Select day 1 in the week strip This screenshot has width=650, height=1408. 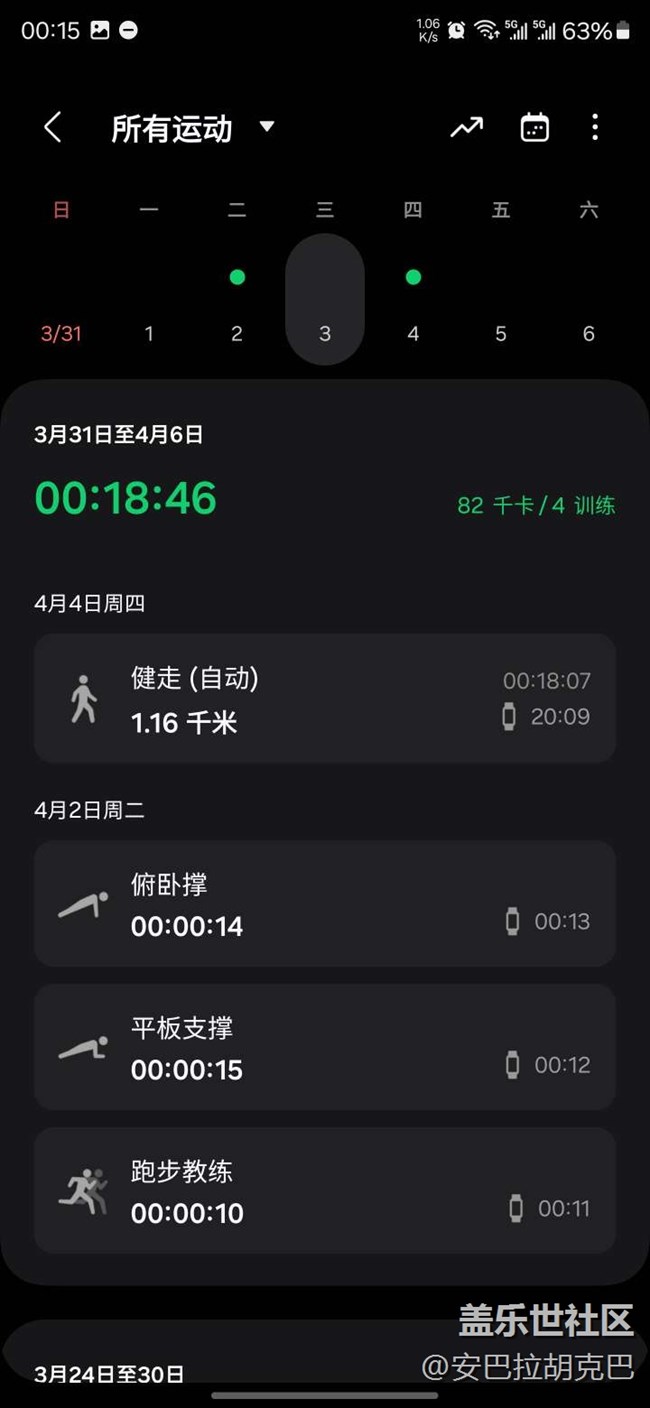[149, 333]
